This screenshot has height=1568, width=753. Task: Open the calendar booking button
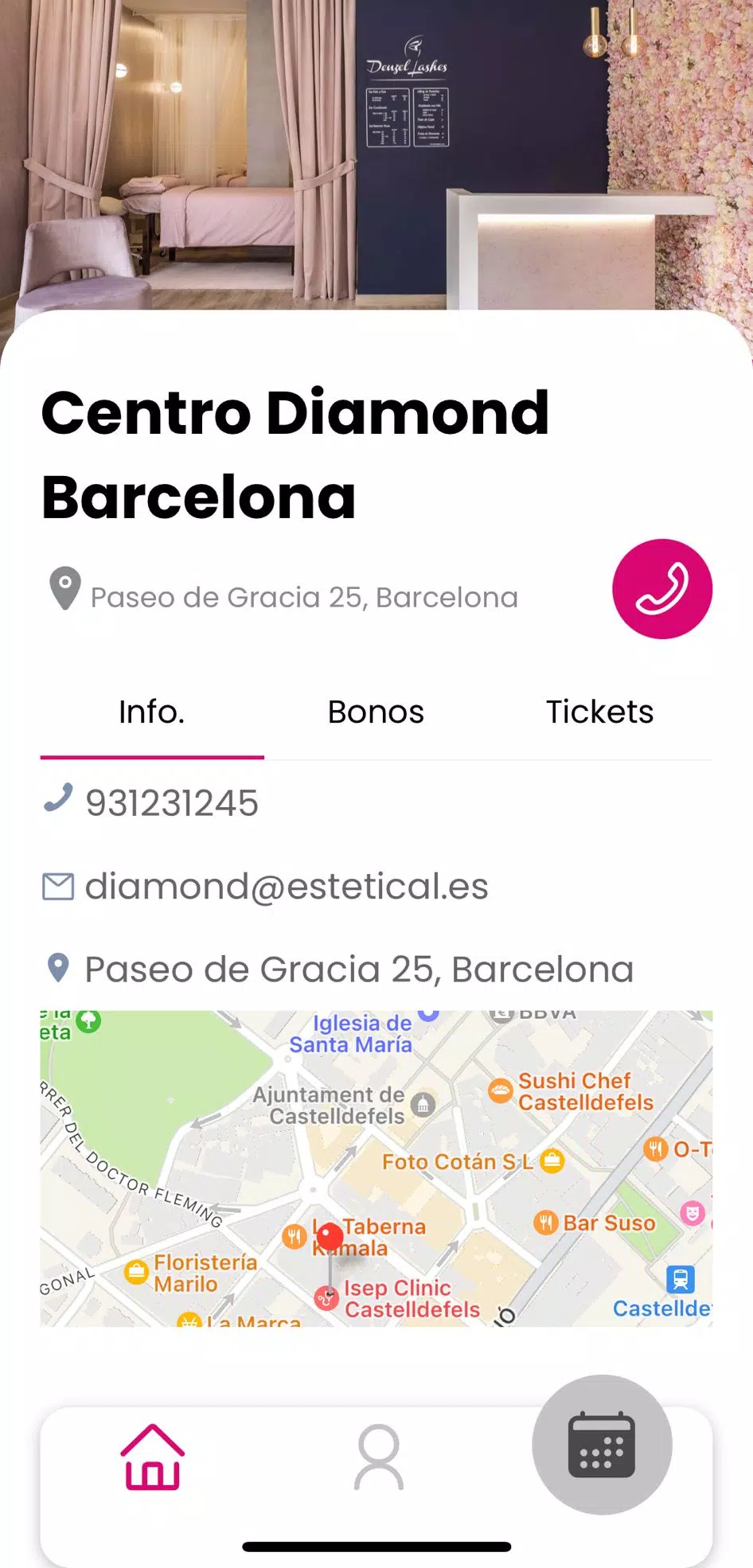click(602, 1445)
